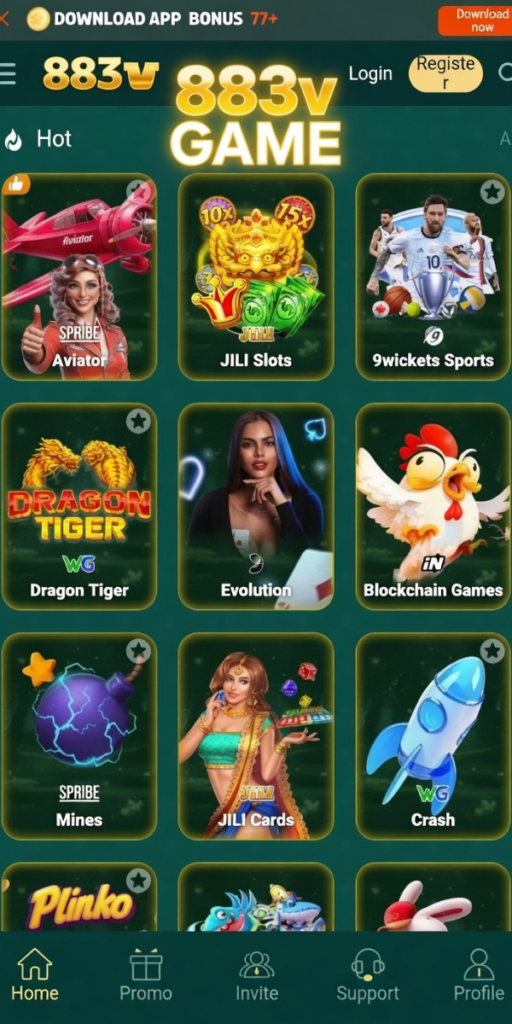Open the Evolution live casino tile
This screenshot has height=1024, width=512.
point(256,506)
